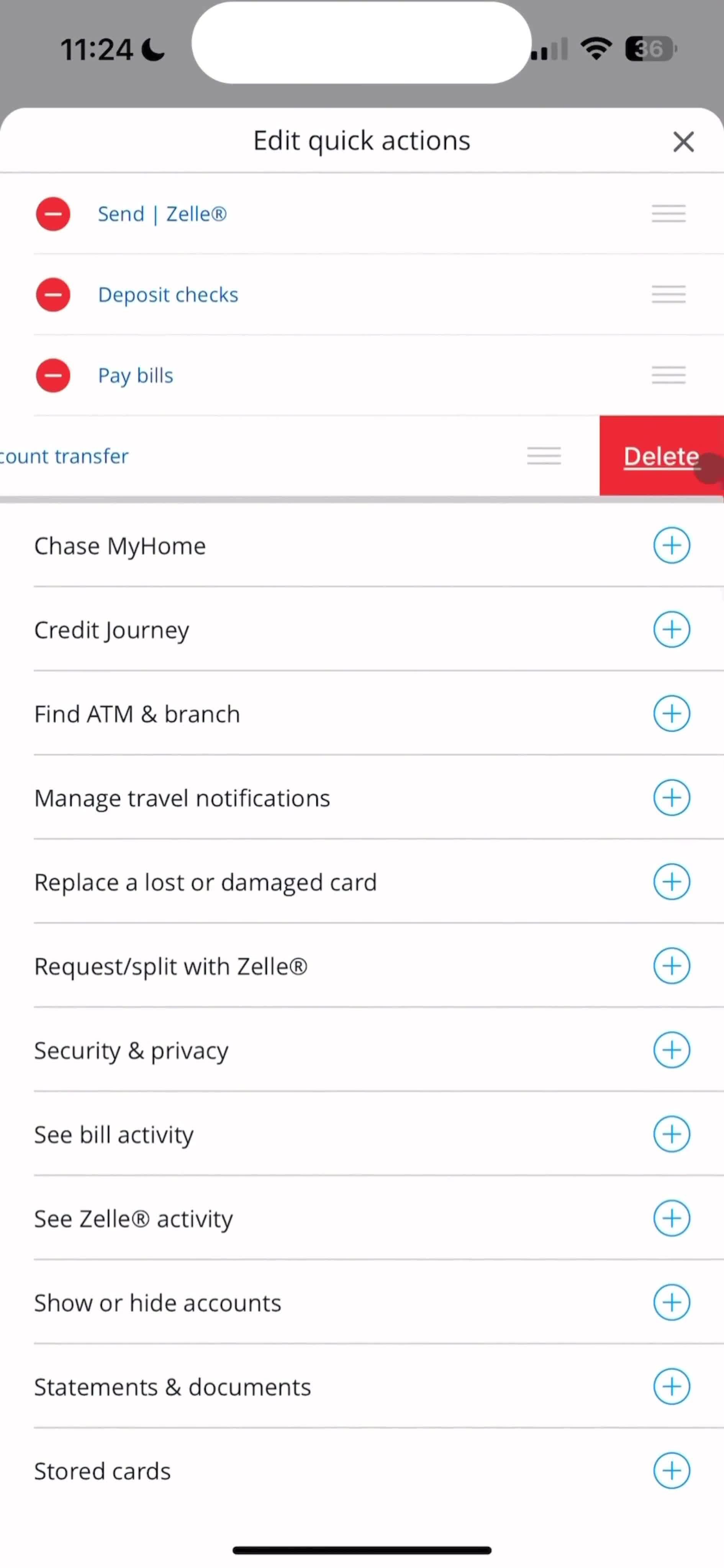Screen dimensions: 724x1568
Task: Add Security & privacy via plus icon
Action: [671, 1050]
